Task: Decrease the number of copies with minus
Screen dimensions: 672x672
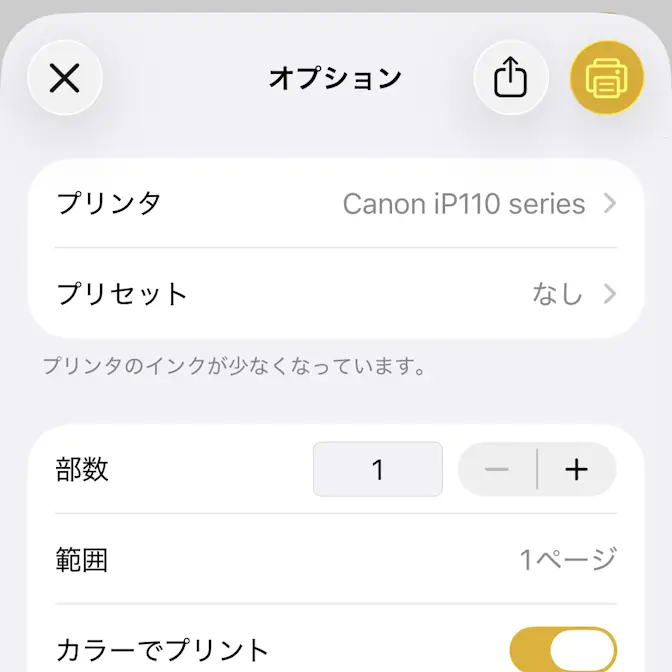Action: [x=498, y=469]
